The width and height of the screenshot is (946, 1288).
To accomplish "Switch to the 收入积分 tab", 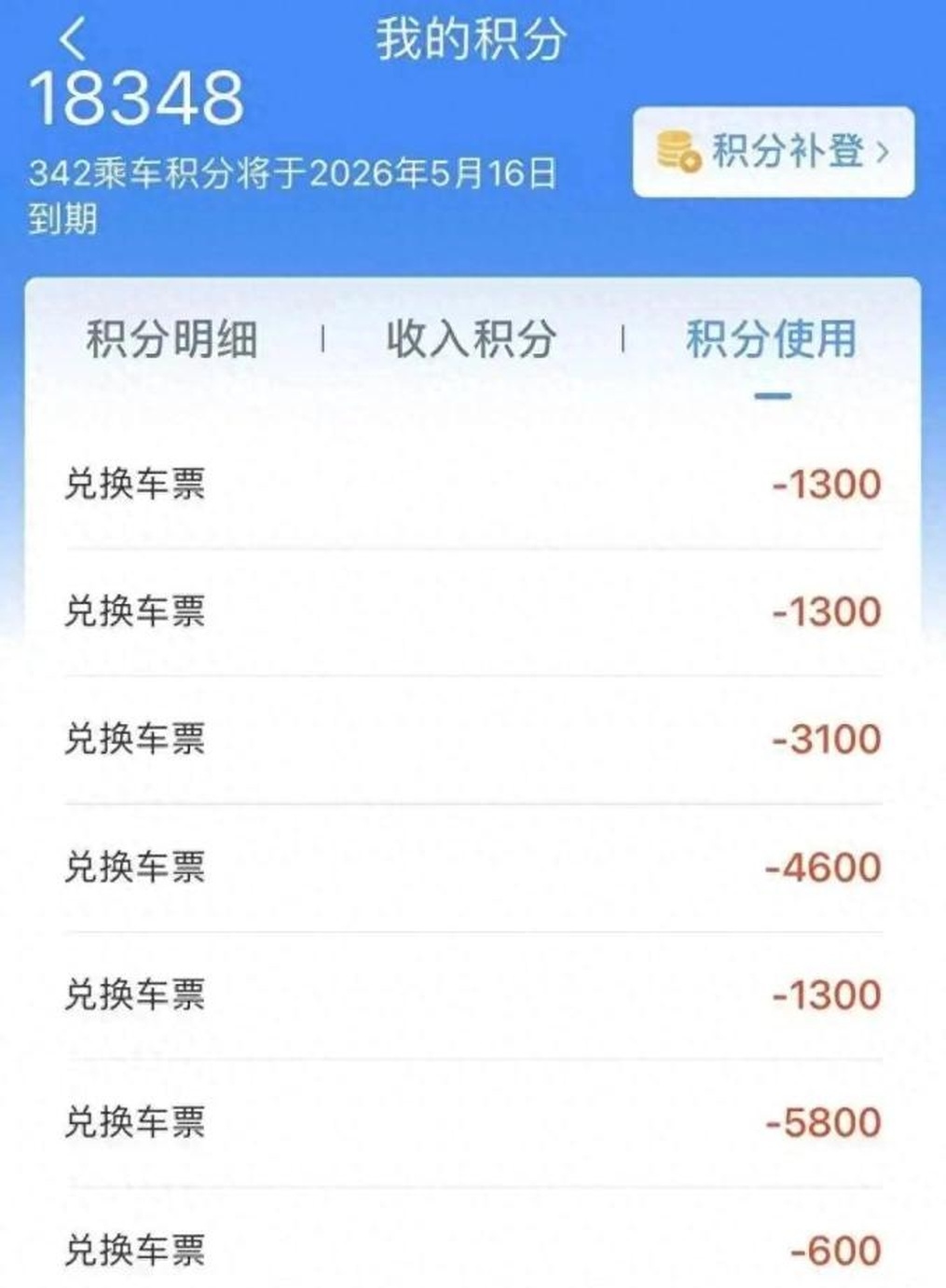I will pos(470,340).
